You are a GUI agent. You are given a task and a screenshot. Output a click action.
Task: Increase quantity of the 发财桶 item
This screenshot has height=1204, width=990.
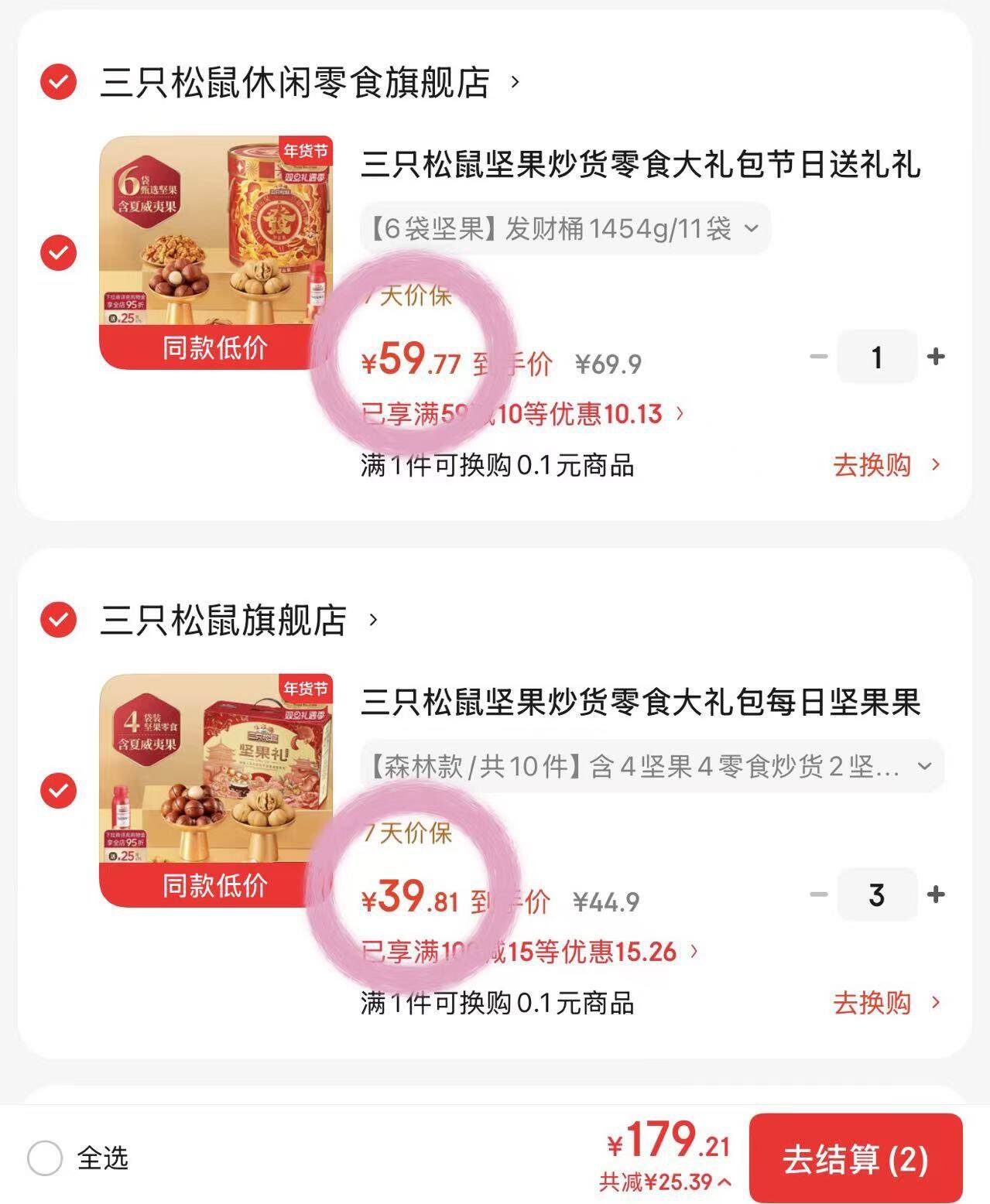(x=936, y=357)
